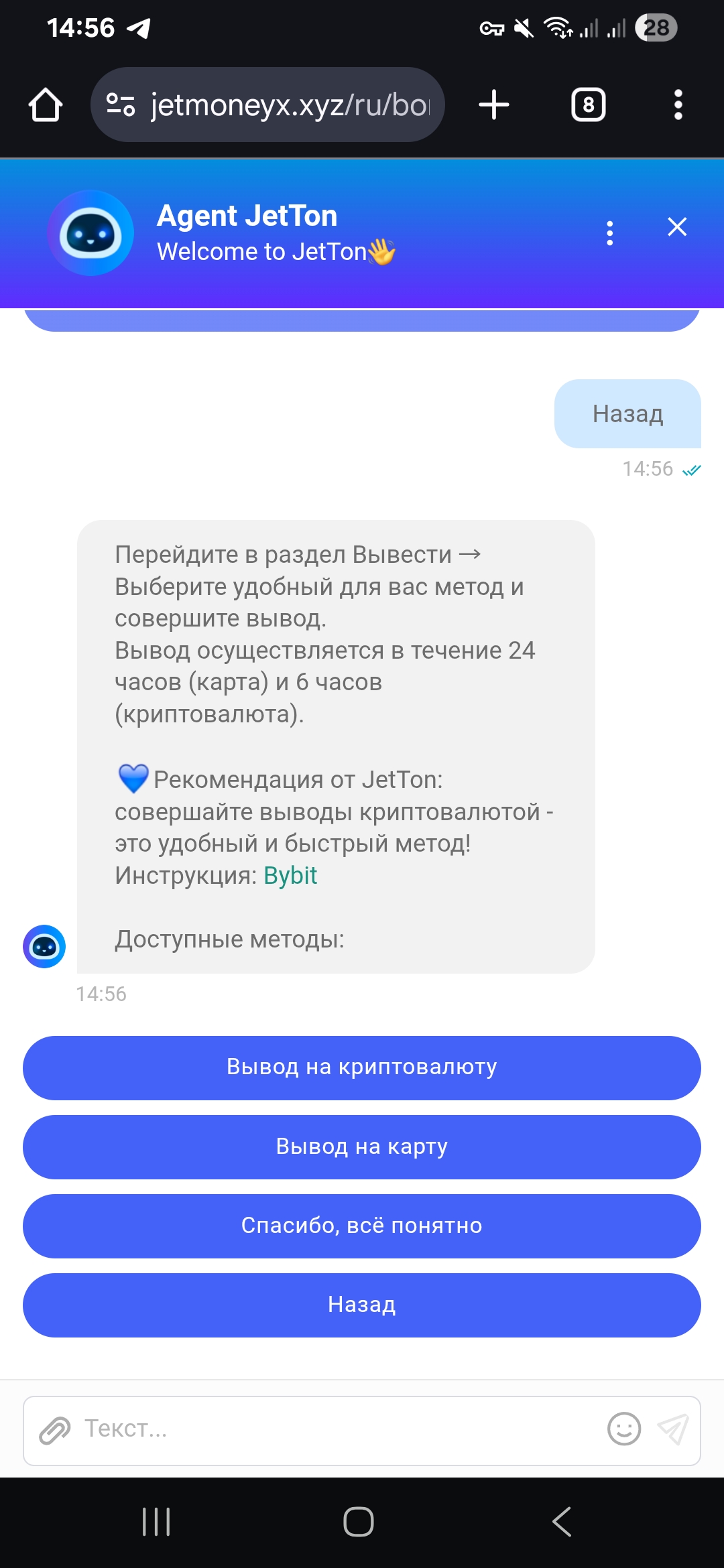Send the message with paper plane icon
The image size is (724, 1568).
pyautogui.click(x=673, y=1429)
